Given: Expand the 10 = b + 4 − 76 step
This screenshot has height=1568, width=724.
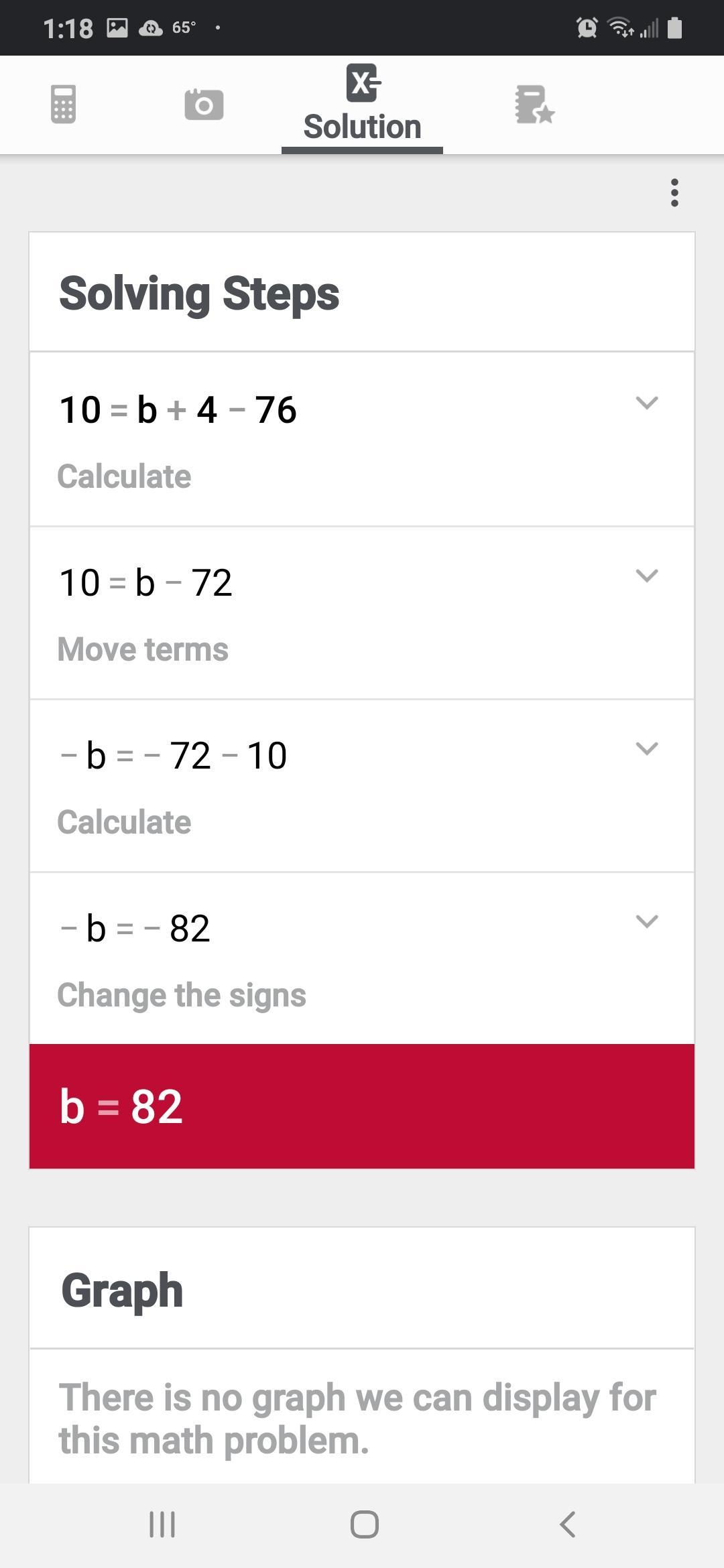Looking at the screenshot, I should pyautogui.click(x=646, y=403).
